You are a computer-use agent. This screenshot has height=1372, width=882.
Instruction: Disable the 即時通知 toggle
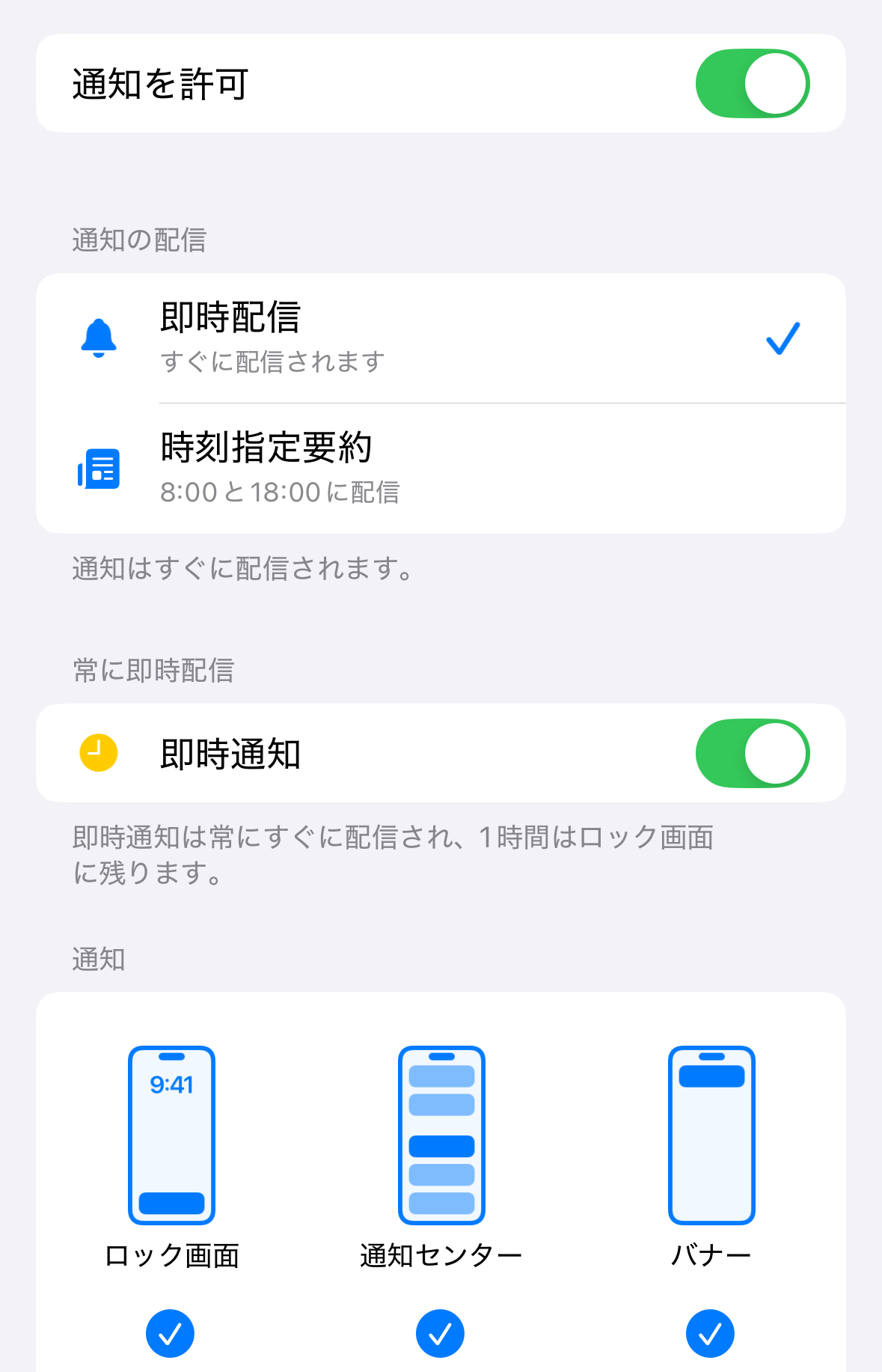click(752, 754)
